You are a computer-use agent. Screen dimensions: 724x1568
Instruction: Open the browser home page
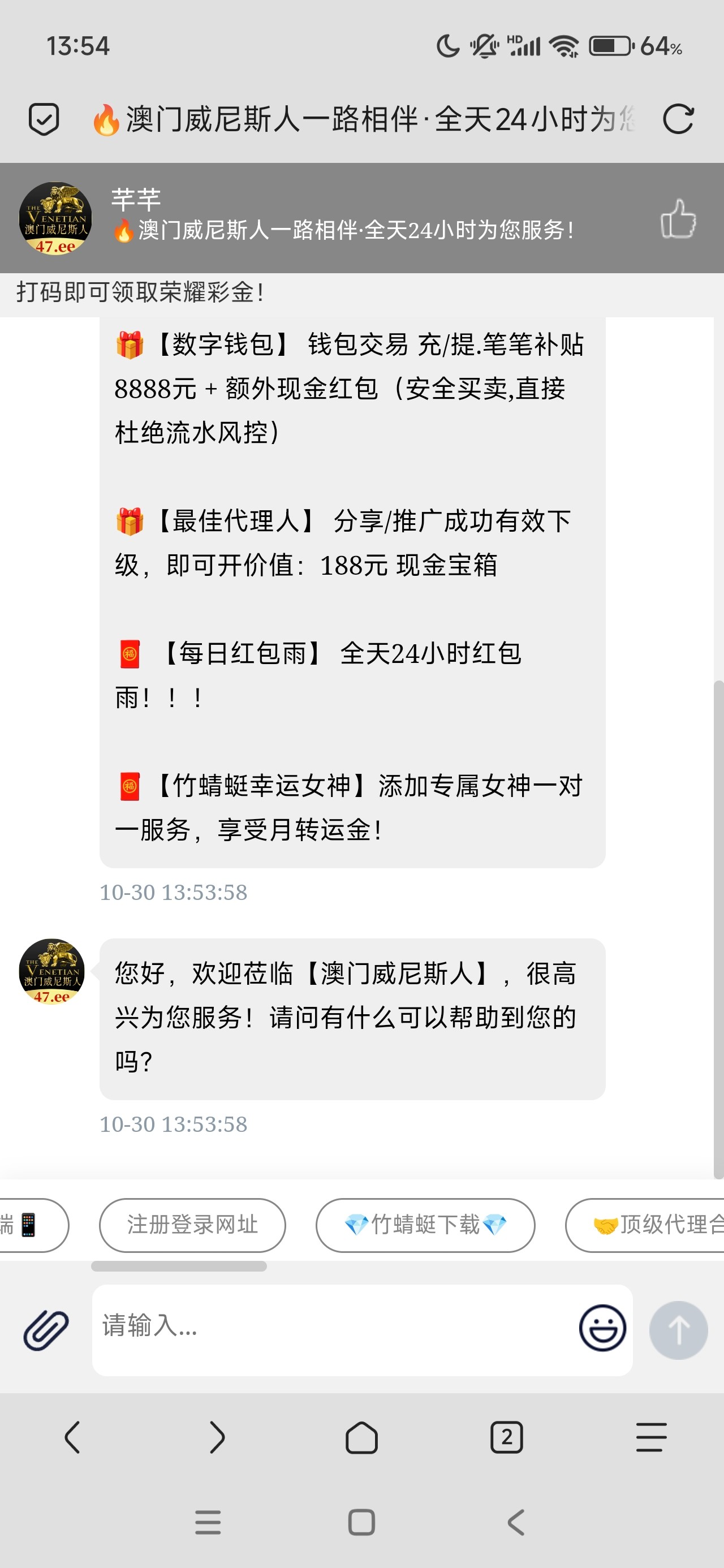361,1438
